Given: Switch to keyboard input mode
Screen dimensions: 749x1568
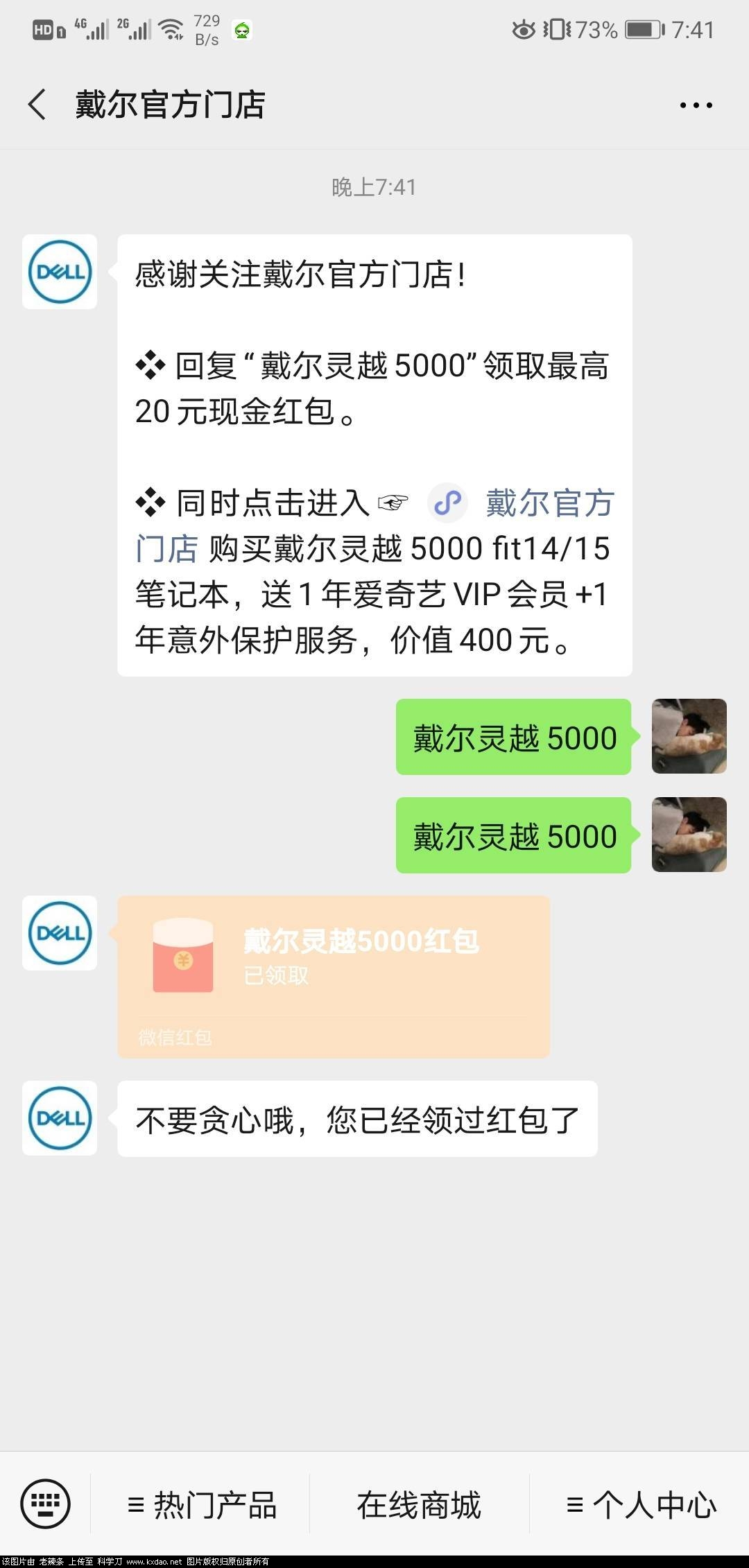Looking at the screenshot, I should 45,1504.
